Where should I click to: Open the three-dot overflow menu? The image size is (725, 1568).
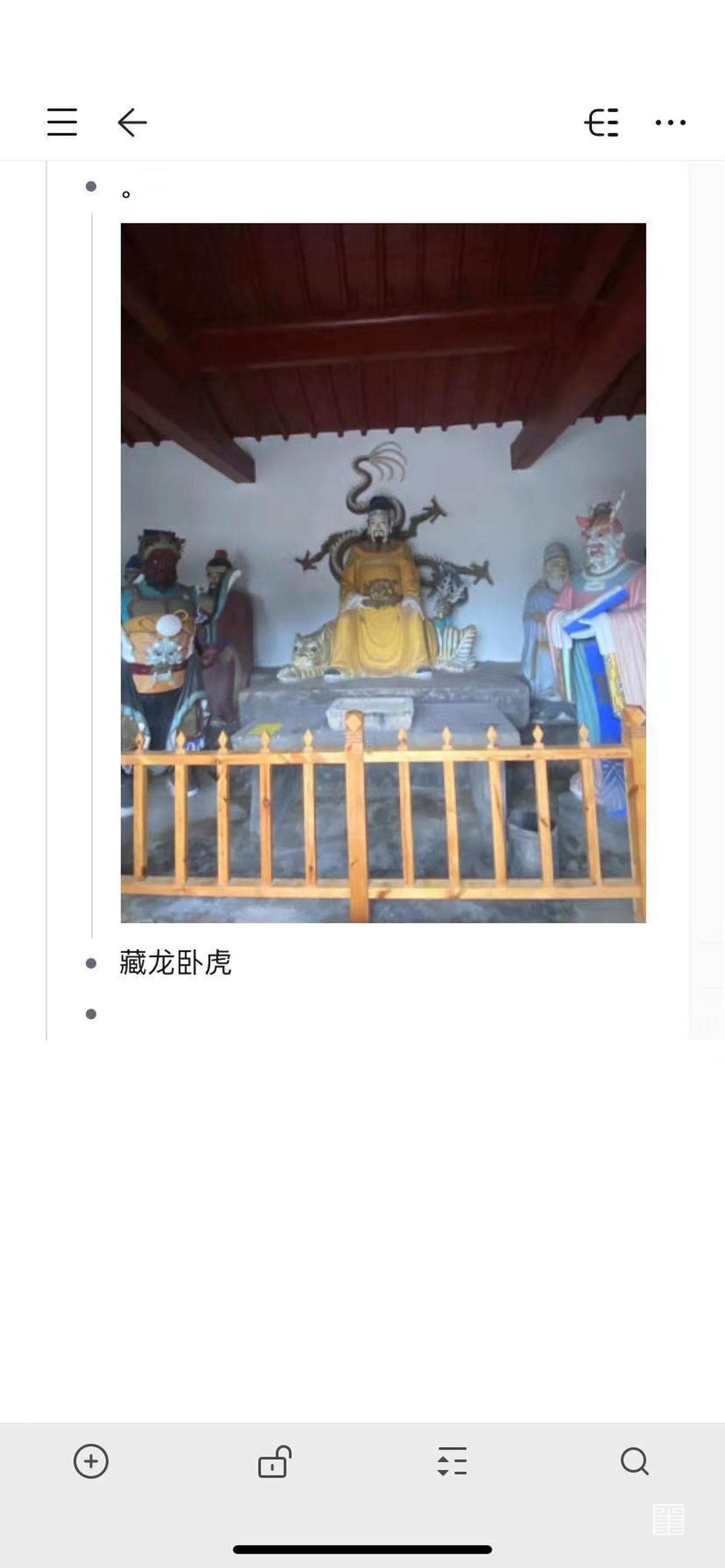(670, 122)
